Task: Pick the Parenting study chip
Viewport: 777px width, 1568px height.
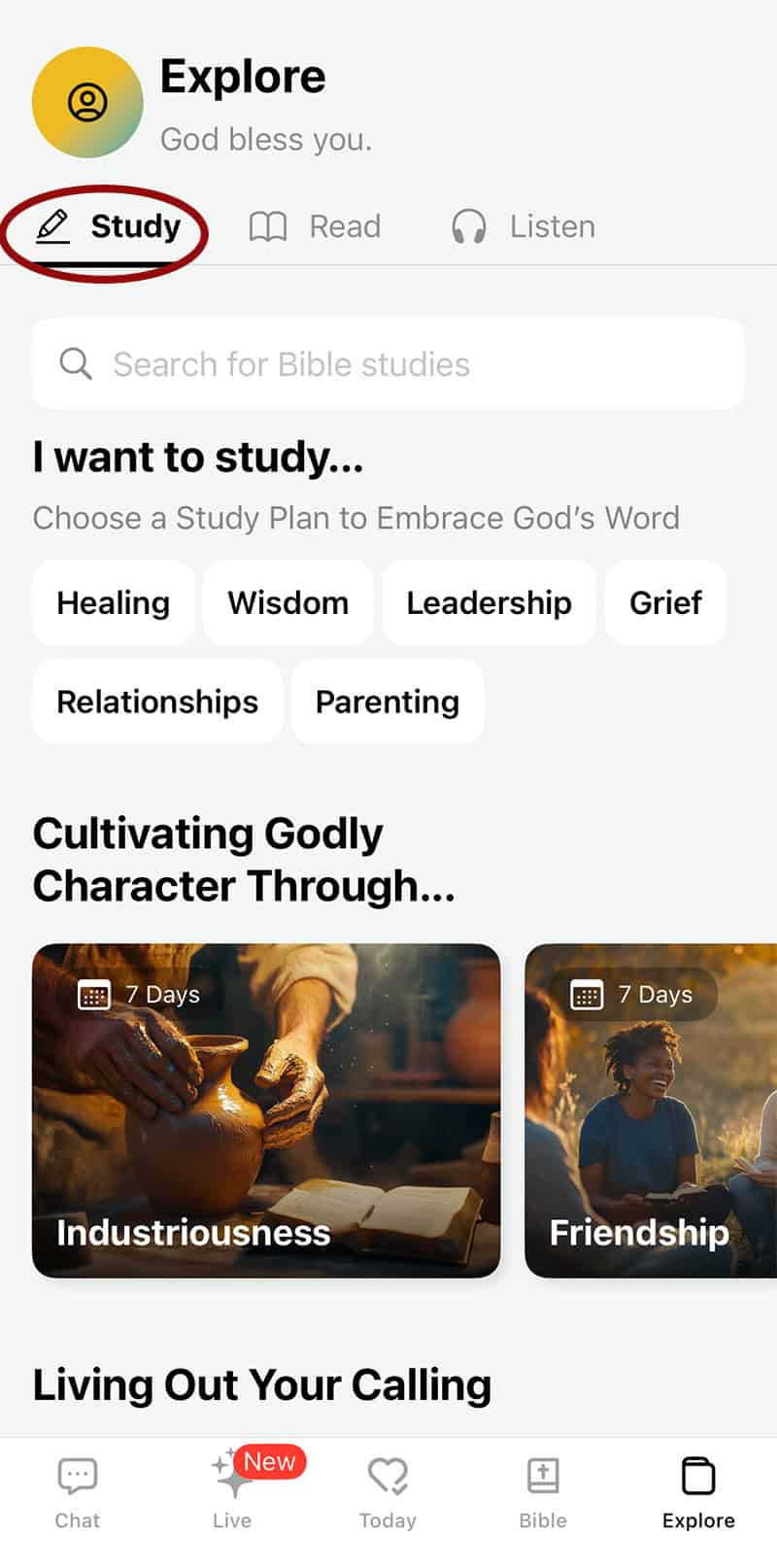Action: (x=388, y=701)
